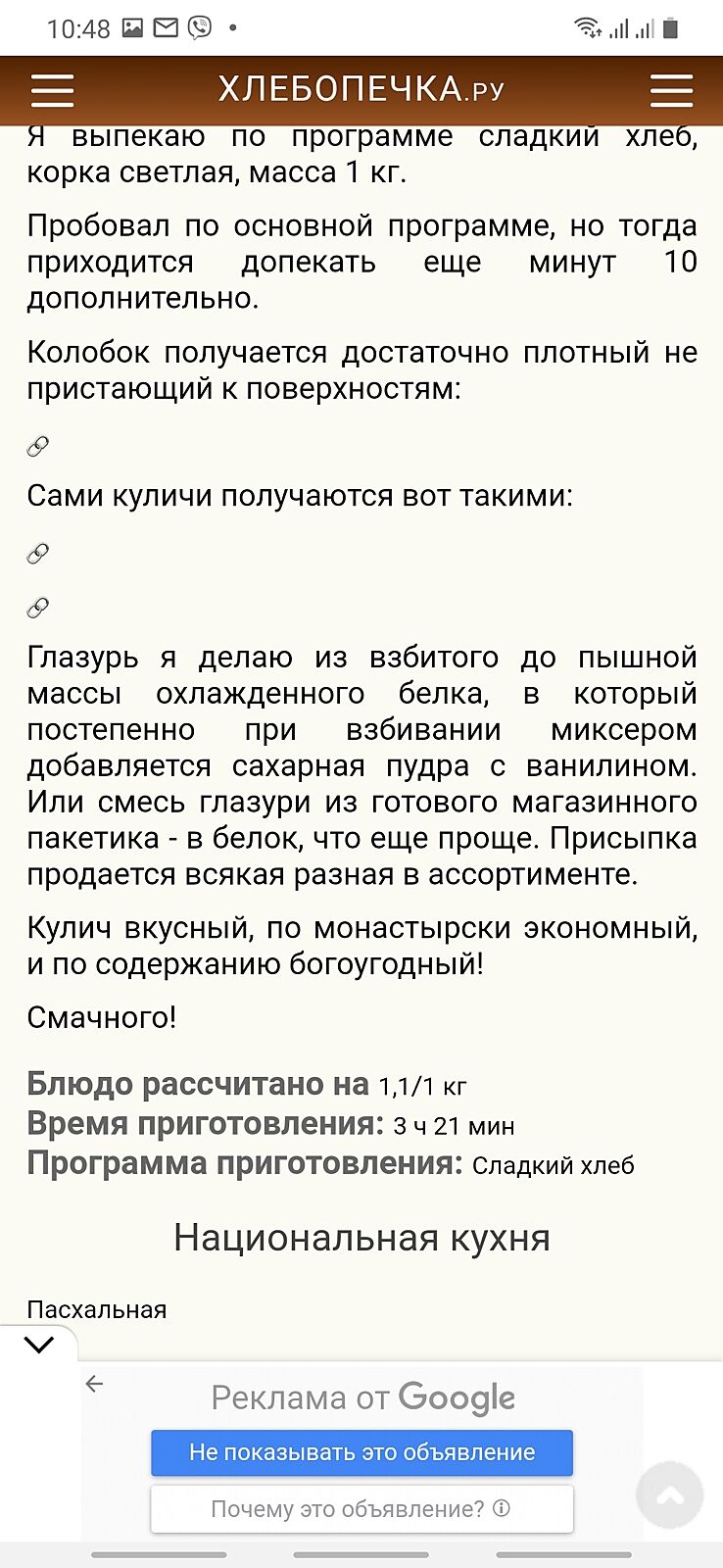Open the link icon above the Глазурь paragraph
Screen dimensions: 723x1568
coord(37,609)
